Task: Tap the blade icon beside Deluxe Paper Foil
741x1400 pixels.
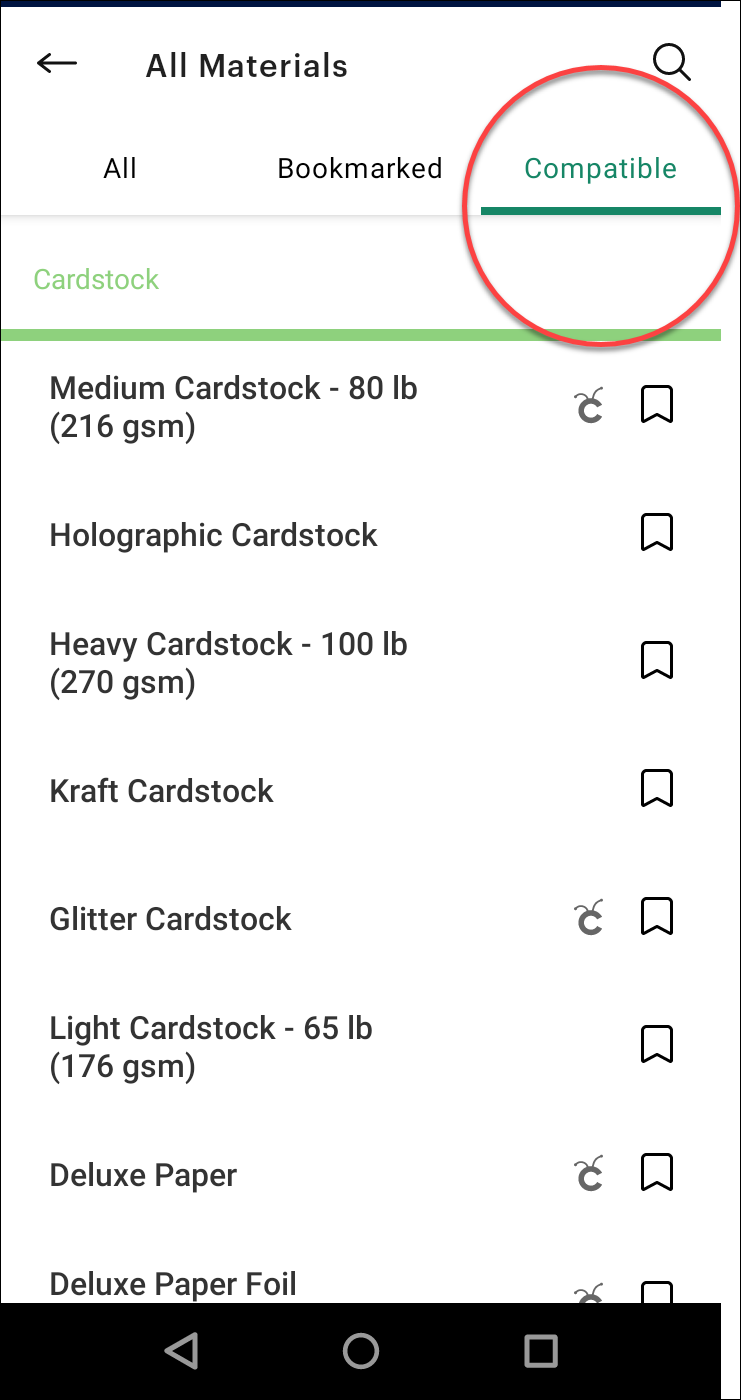Action: point(589,1292)
